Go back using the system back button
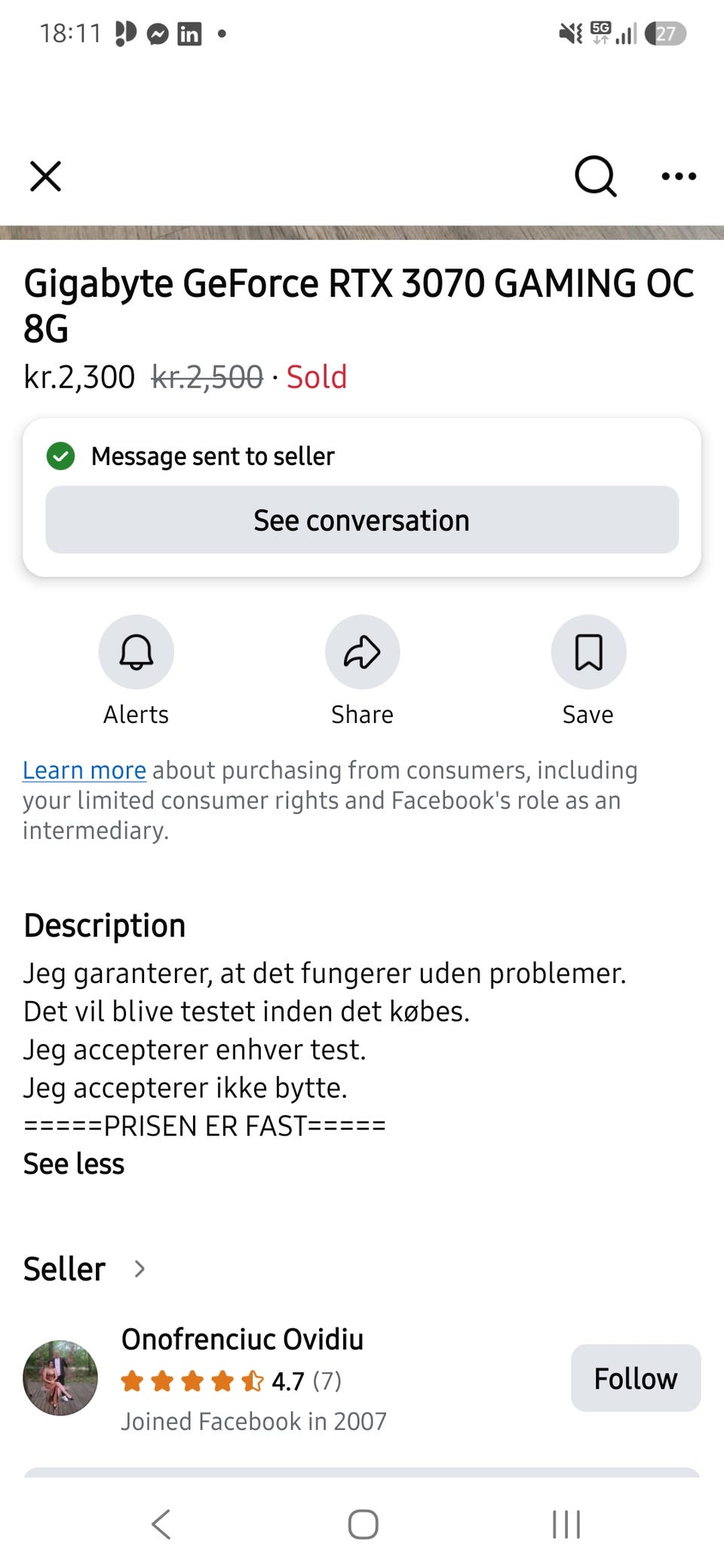The width and height of the screenshot is (724, 1568). pyautogui.click(x=161, y=1524)
